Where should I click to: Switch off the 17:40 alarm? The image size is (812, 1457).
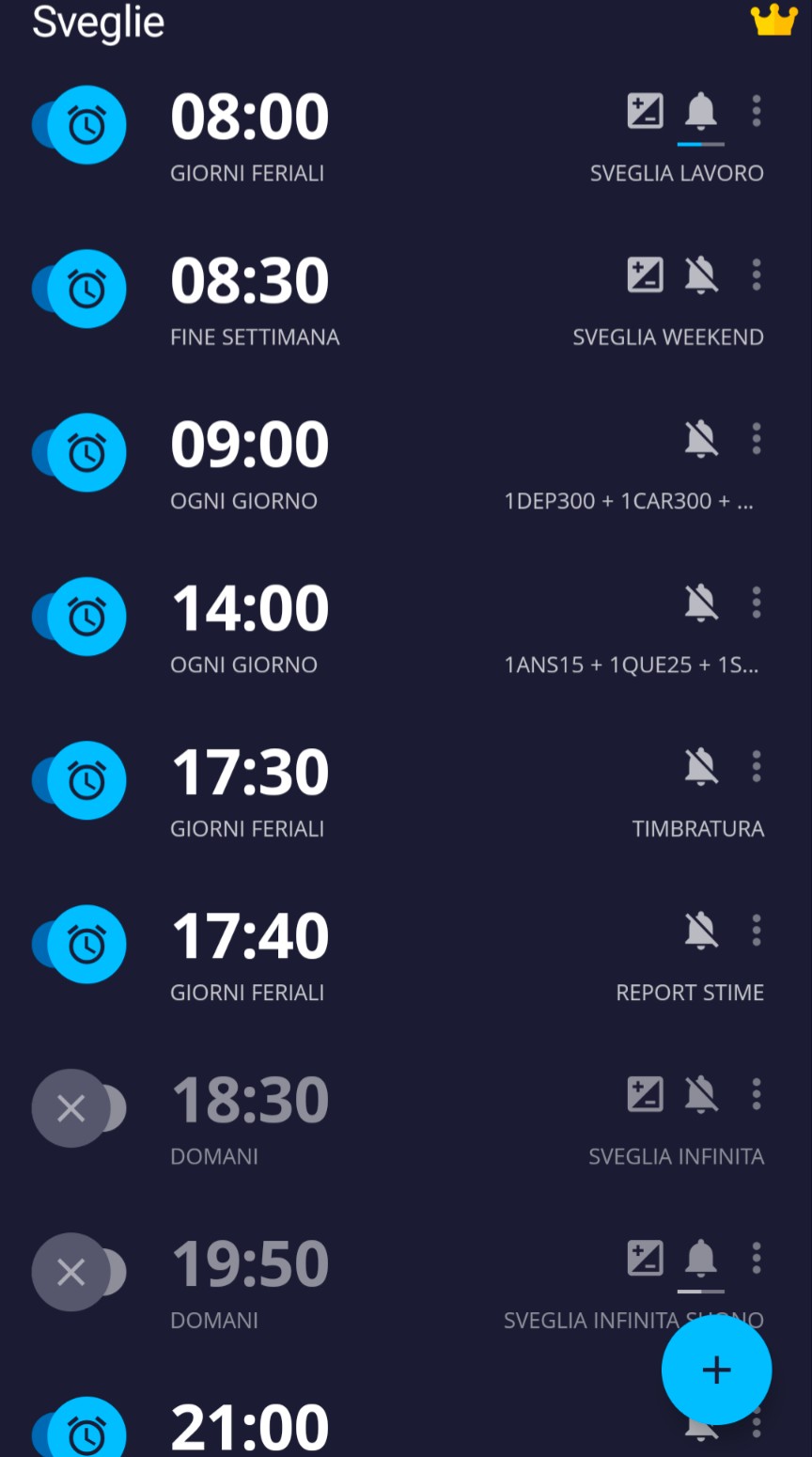80,944
